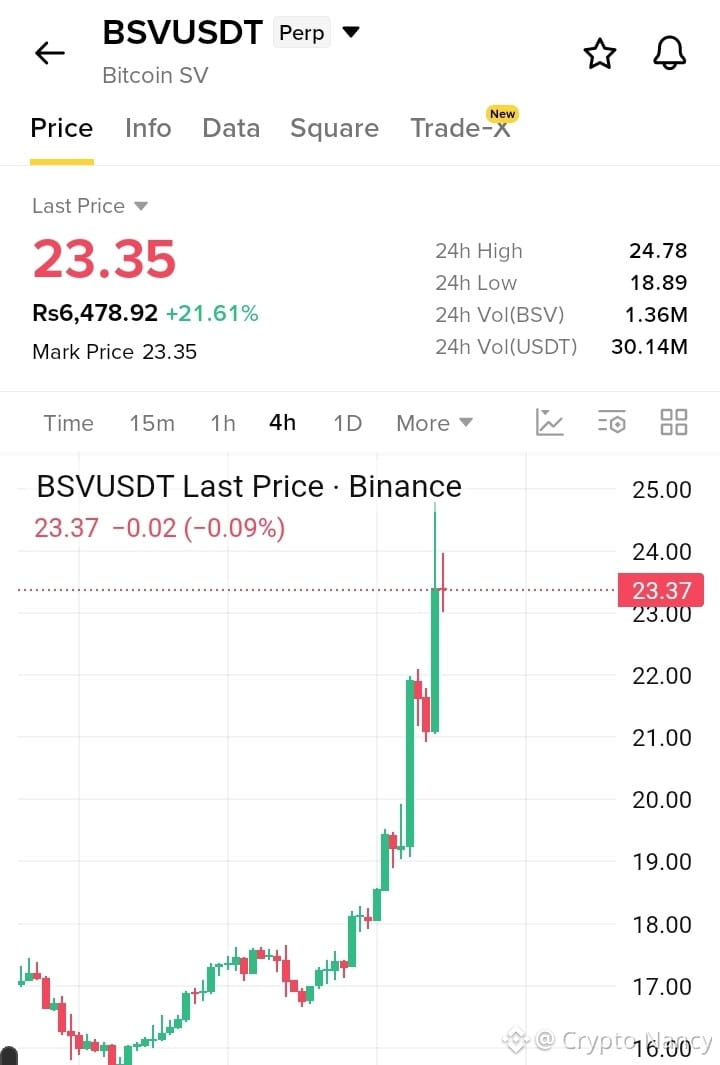The width and height of the screenshot is (720, 1065).
Task: Select the 1D chart interval
Action: (347, 423)
